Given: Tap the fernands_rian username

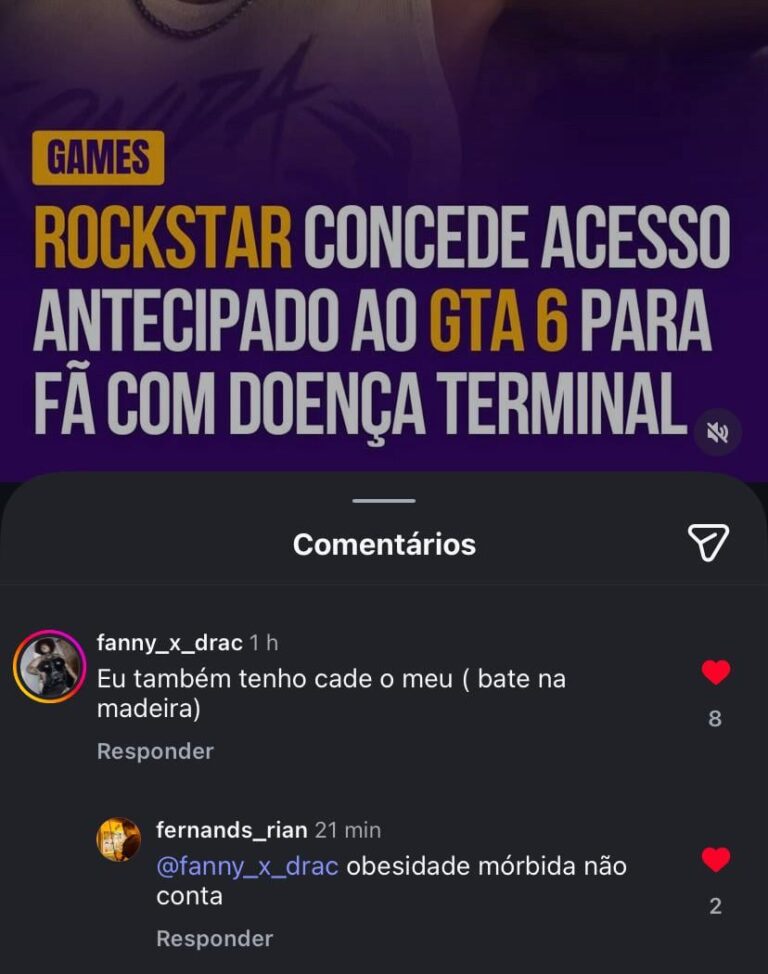Looking at the screenshot, I should 231,830.
